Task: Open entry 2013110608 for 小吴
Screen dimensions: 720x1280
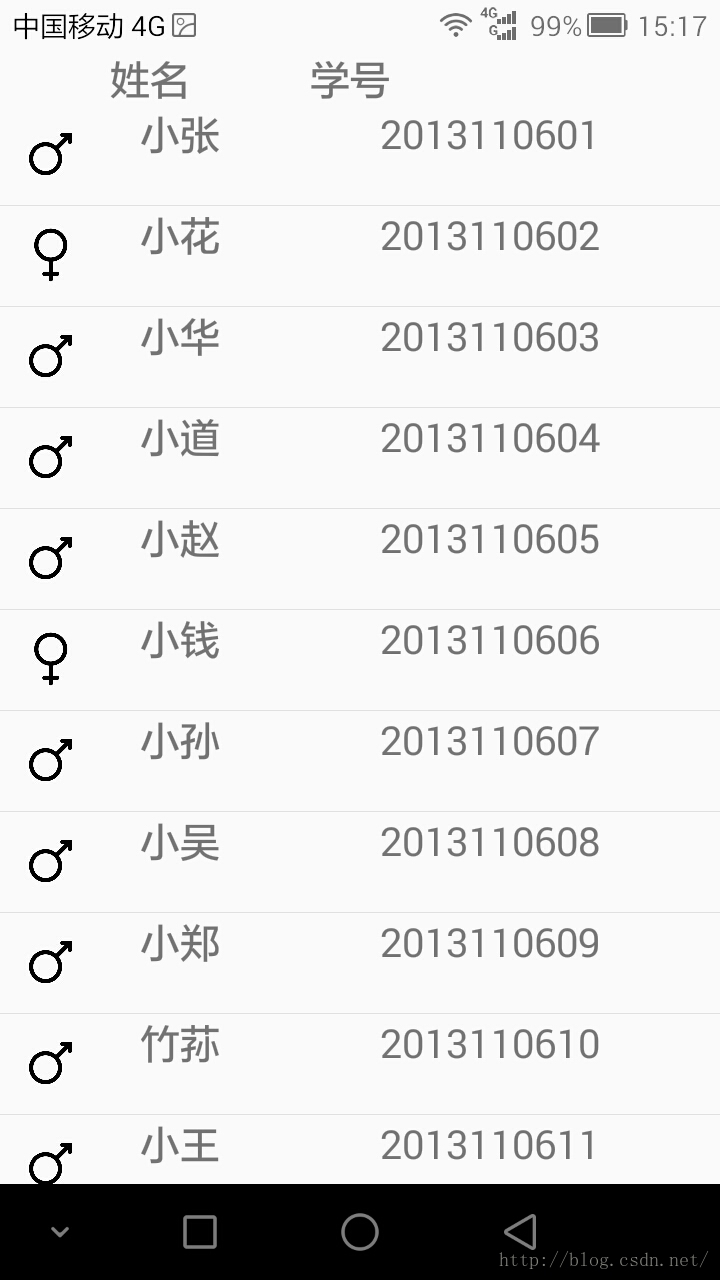Action: pyautogui.click(x=360, y=862)
